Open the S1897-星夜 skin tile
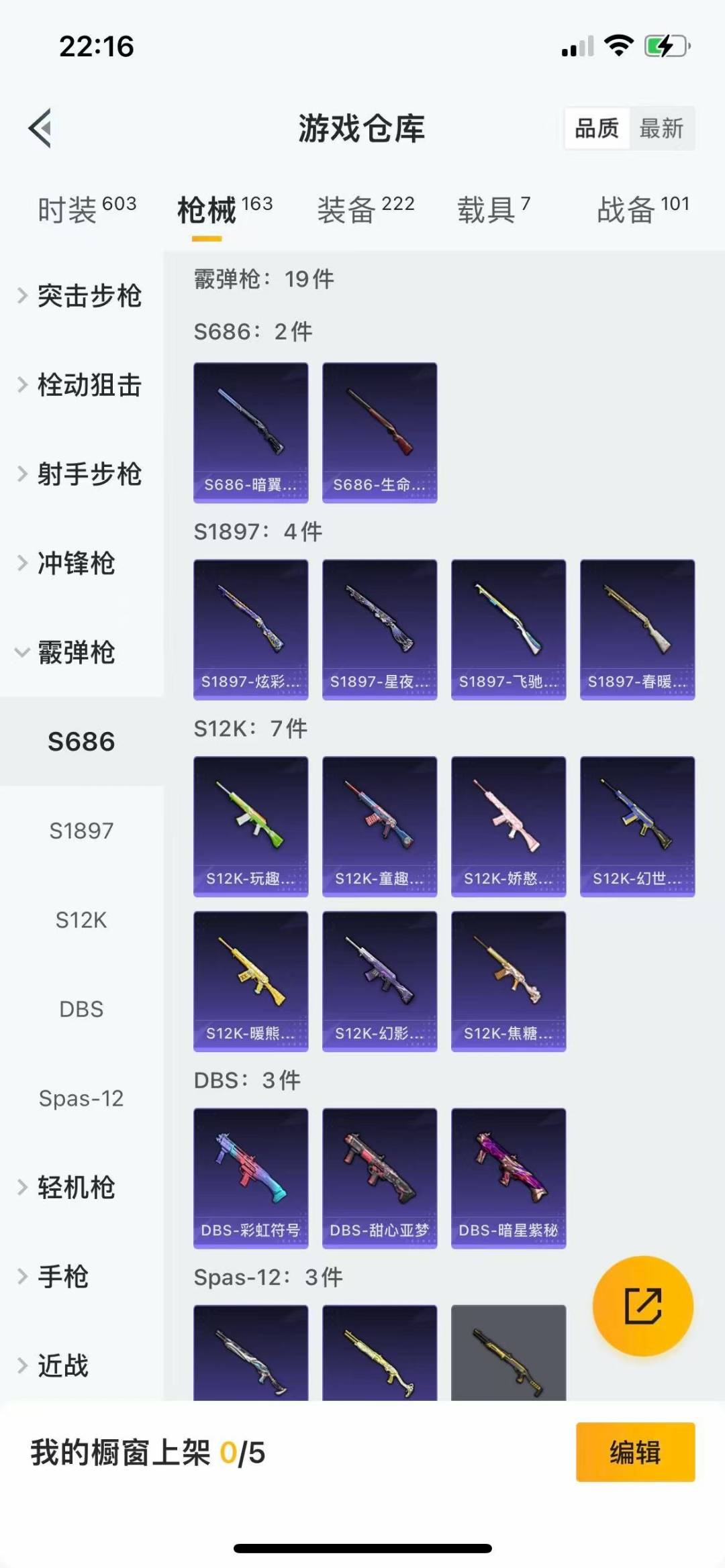This screenshot has width=725, height=1568. pos(379,629)
